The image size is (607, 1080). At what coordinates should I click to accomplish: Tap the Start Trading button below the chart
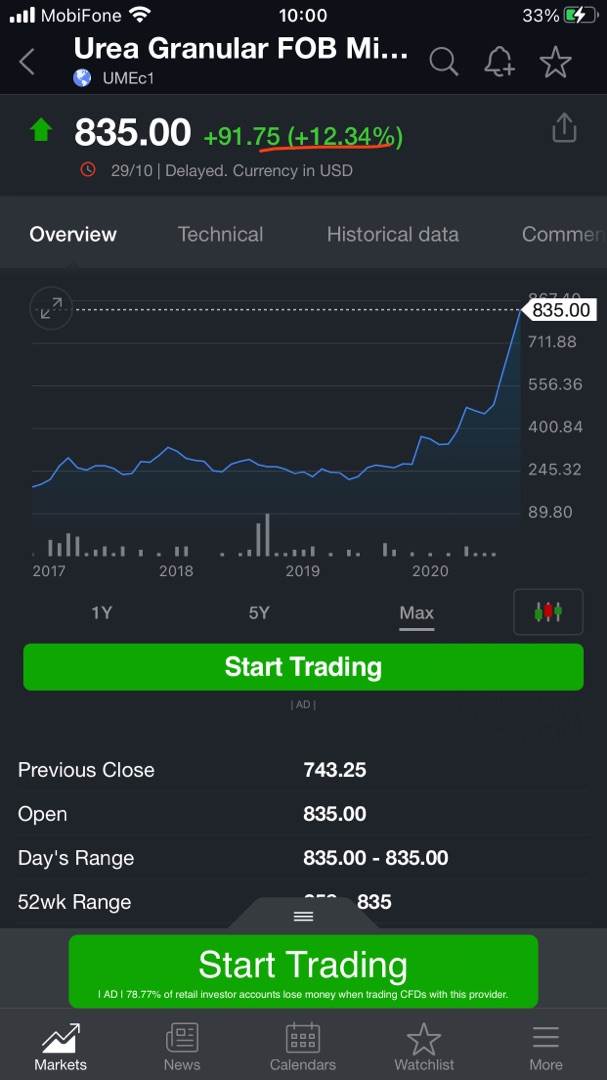303,667
